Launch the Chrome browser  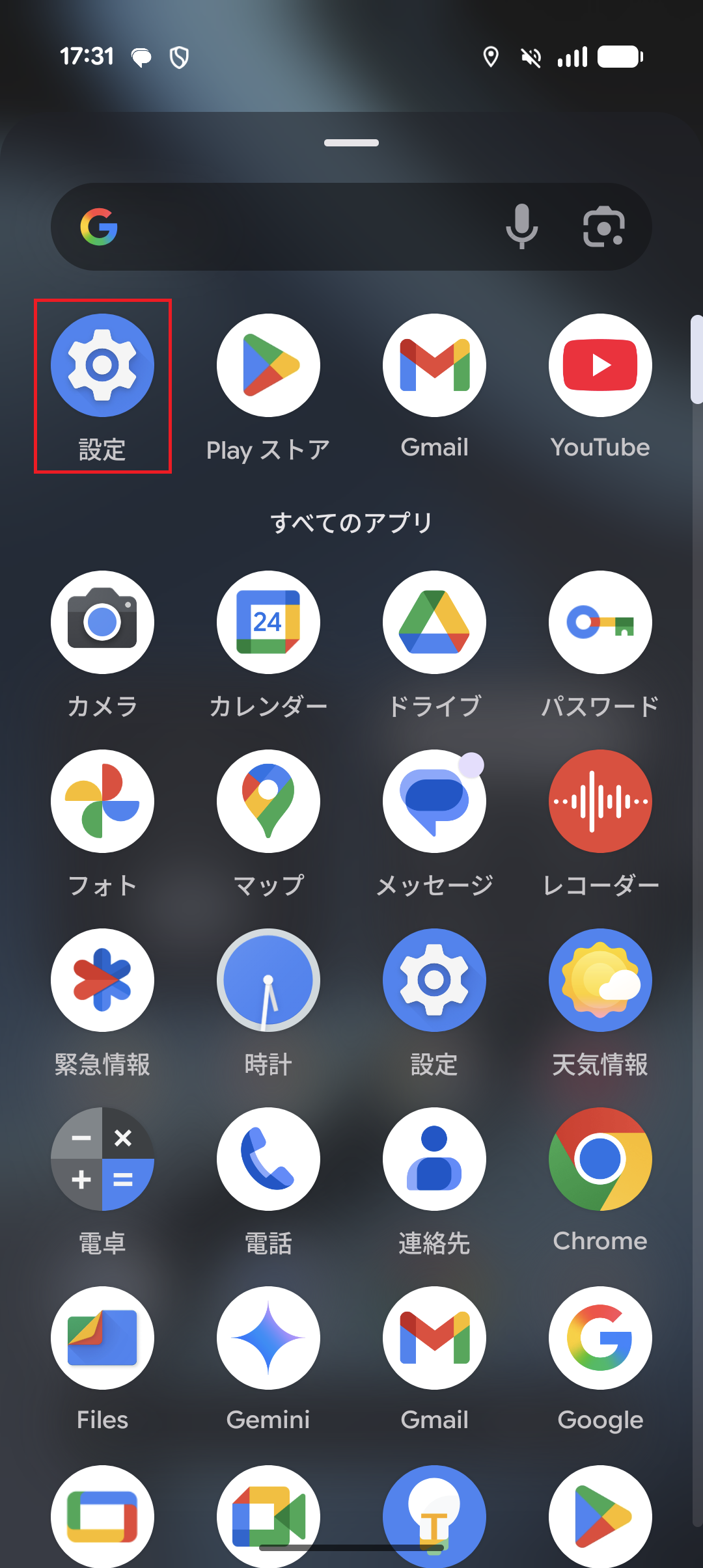coord(600,1159)
